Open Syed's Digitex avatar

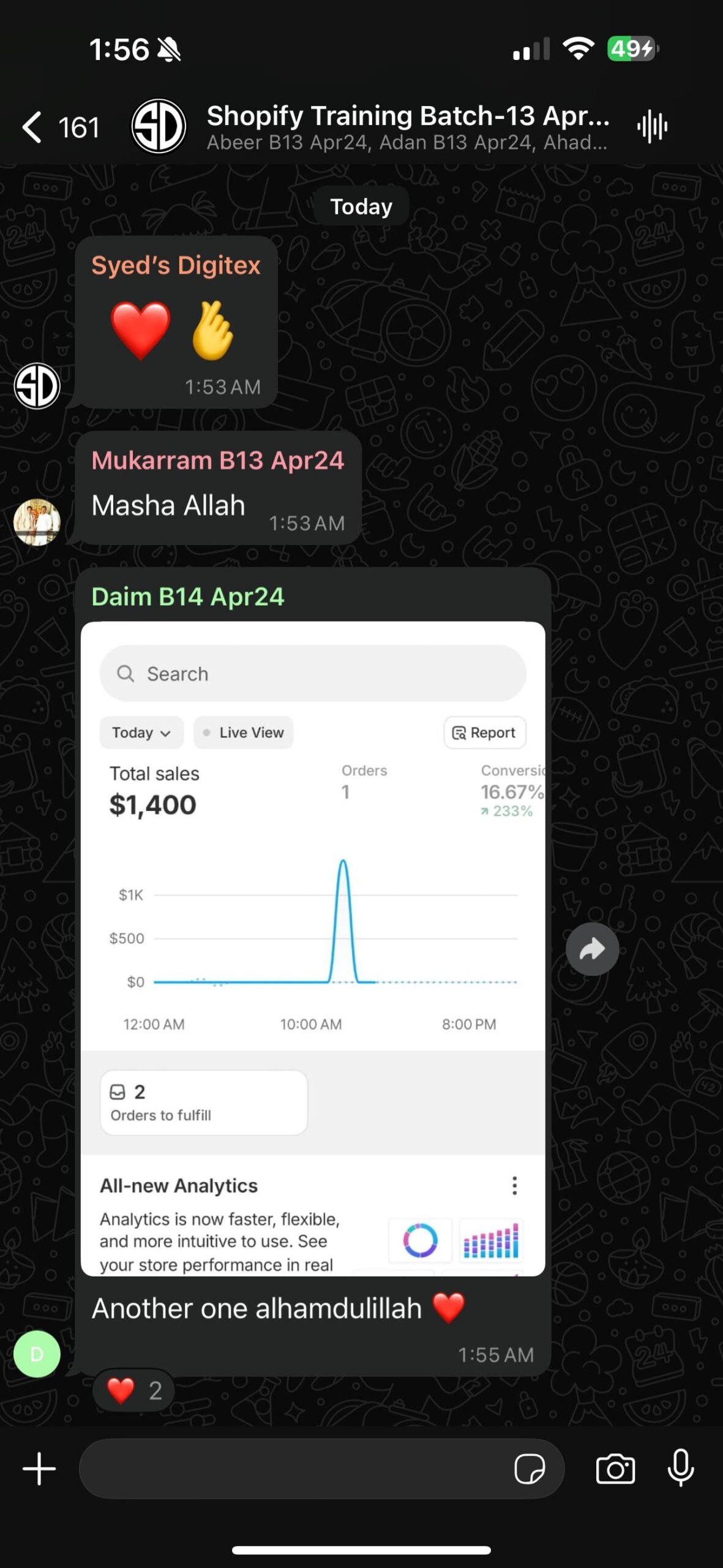click(37, 386)
